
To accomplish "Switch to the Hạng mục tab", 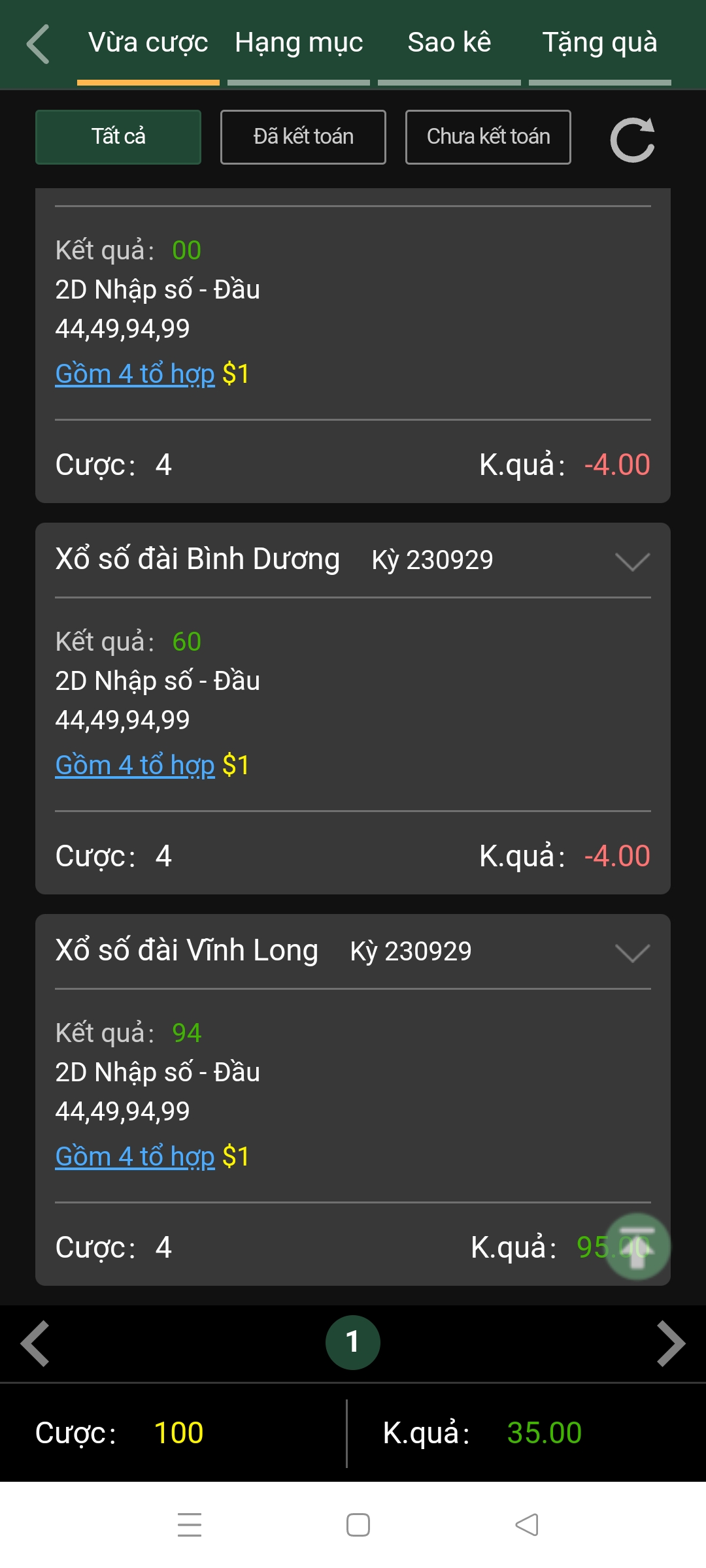I will (299, 42).
